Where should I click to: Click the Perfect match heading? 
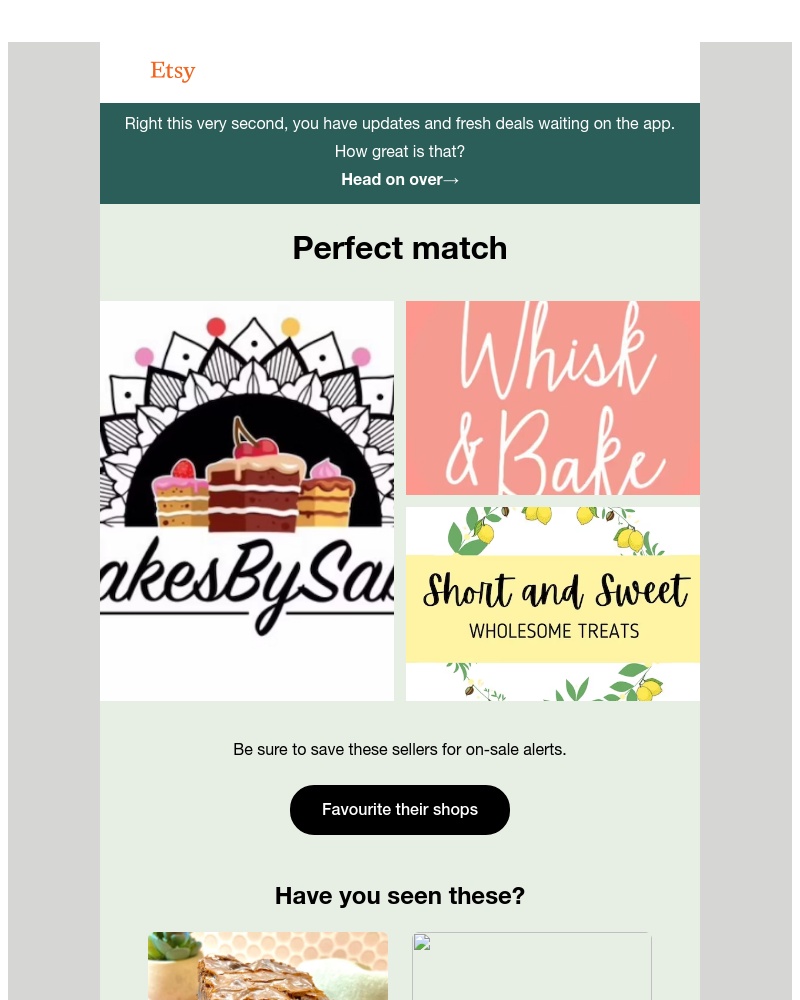400,247
